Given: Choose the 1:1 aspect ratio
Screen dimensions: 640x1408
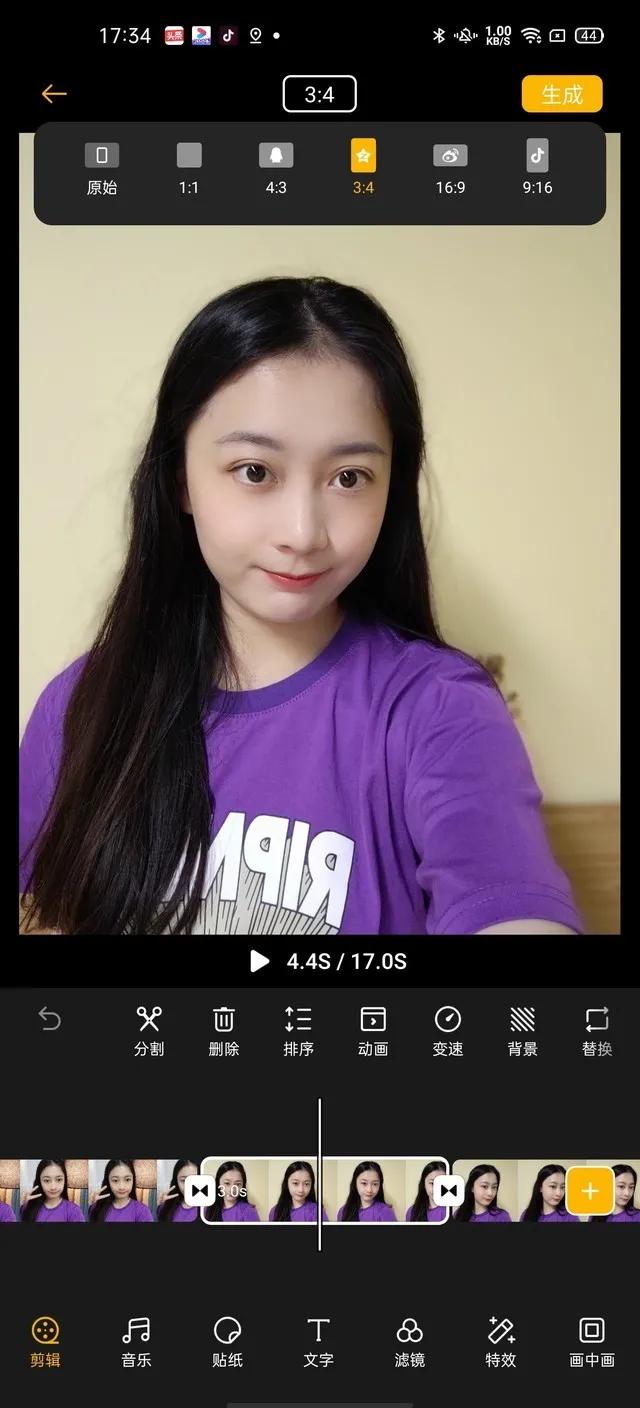Looking at the screenshot, I should [189, 167].
